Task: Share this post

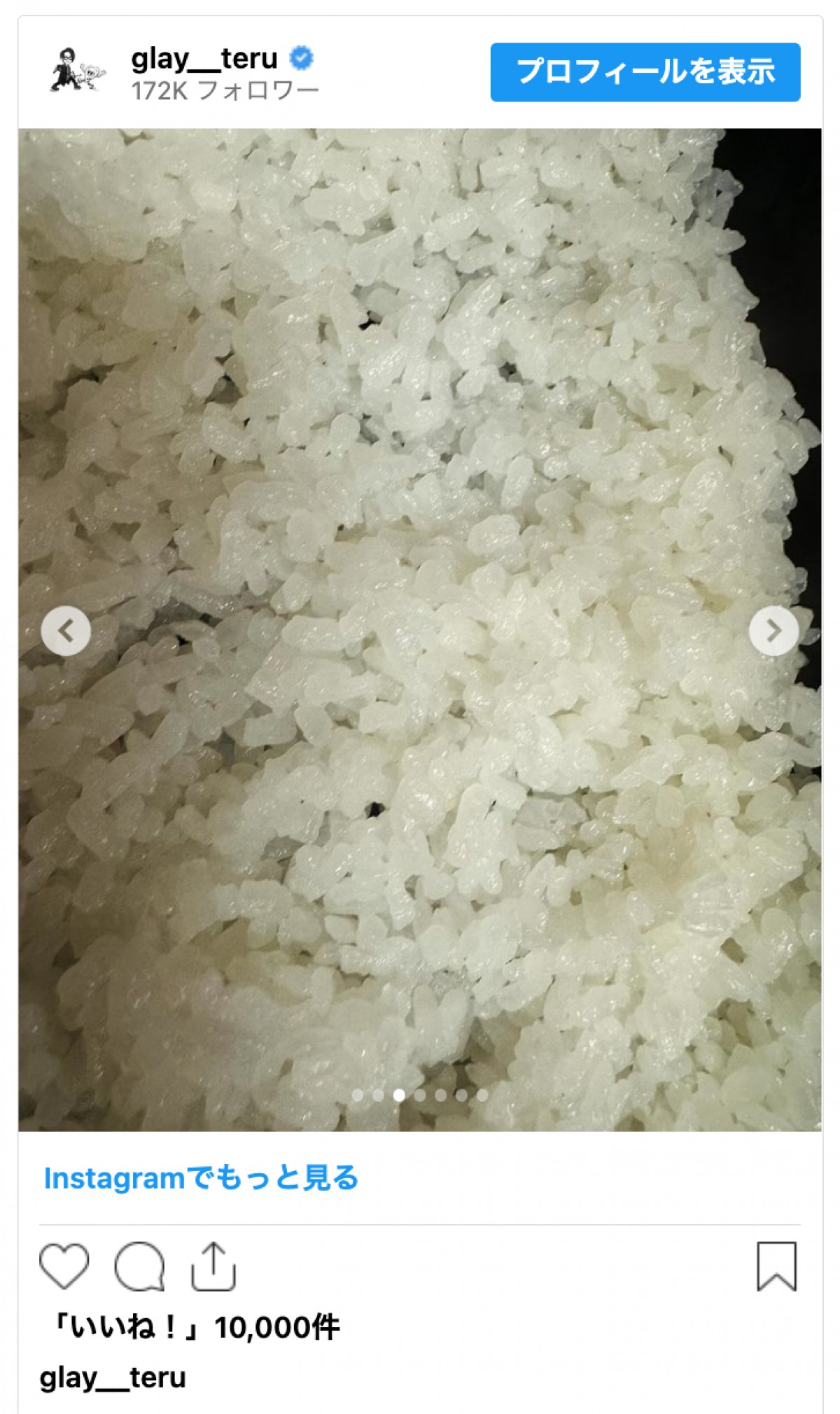Action: click(x=213, y=1266)
